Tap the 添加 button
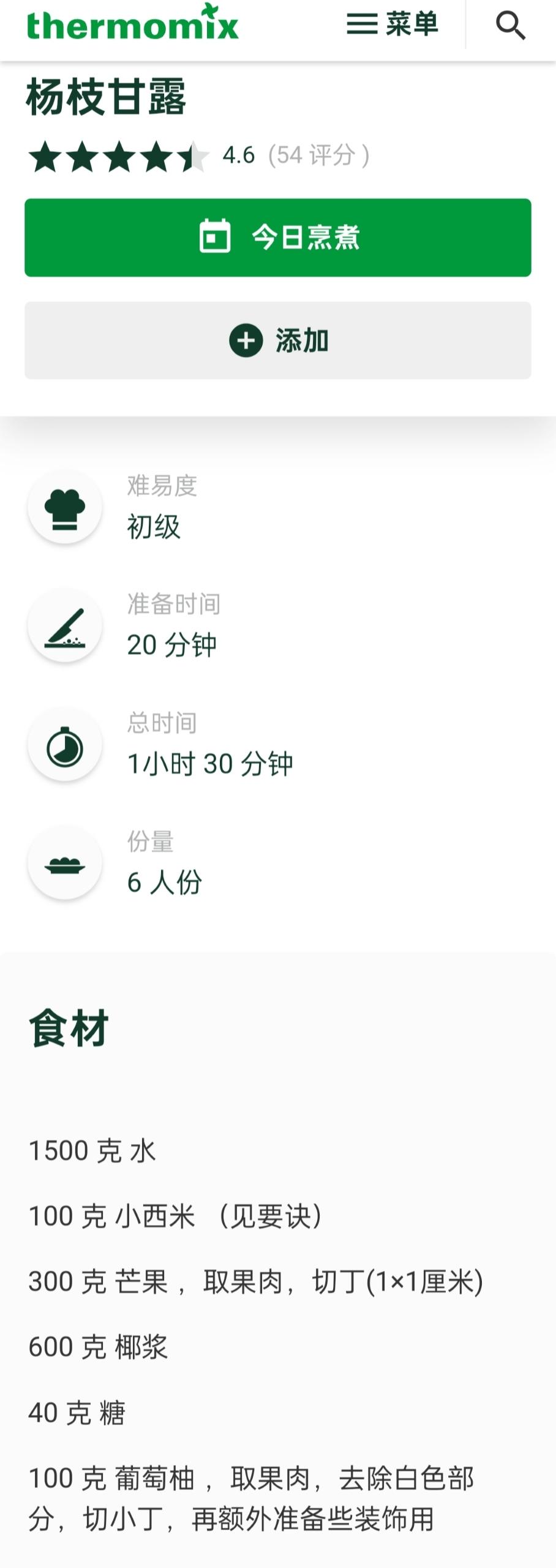The image size is (556, 1568). pyautogui.click(x=278, y=341)
